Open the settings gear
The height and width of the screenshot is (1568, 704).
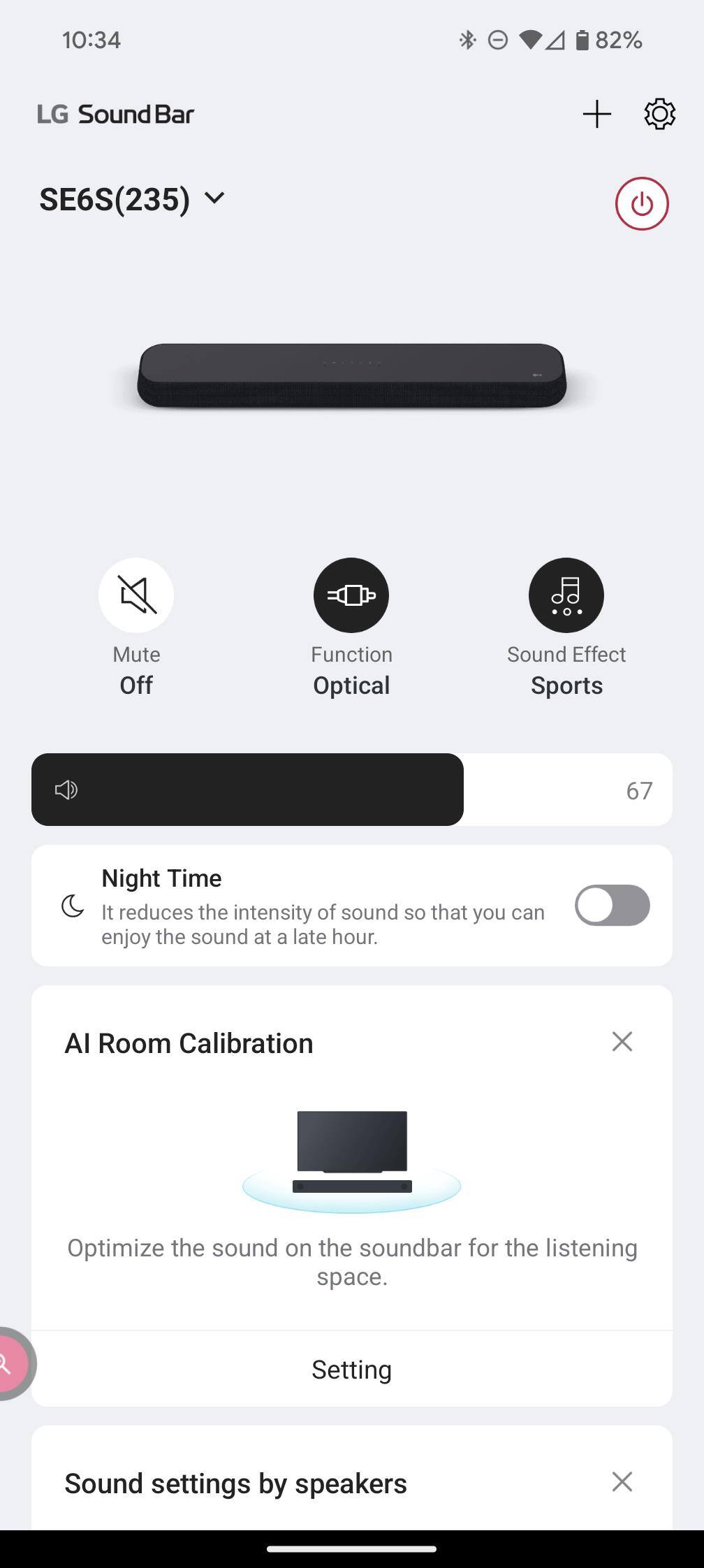(659, 114)
